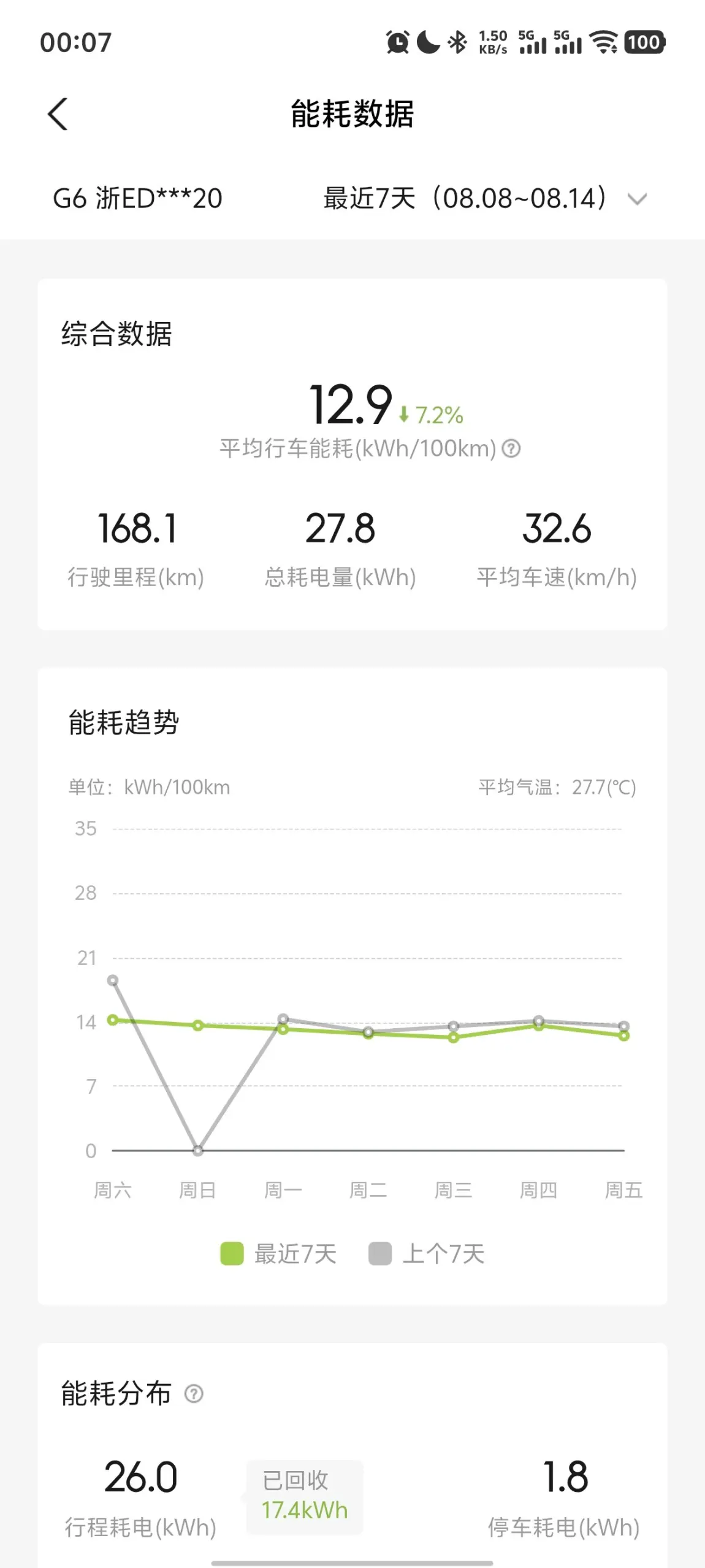Tap the help icon beside 平均行车能耗
This screenshot has width=705, height=1568.
point(511,449)
